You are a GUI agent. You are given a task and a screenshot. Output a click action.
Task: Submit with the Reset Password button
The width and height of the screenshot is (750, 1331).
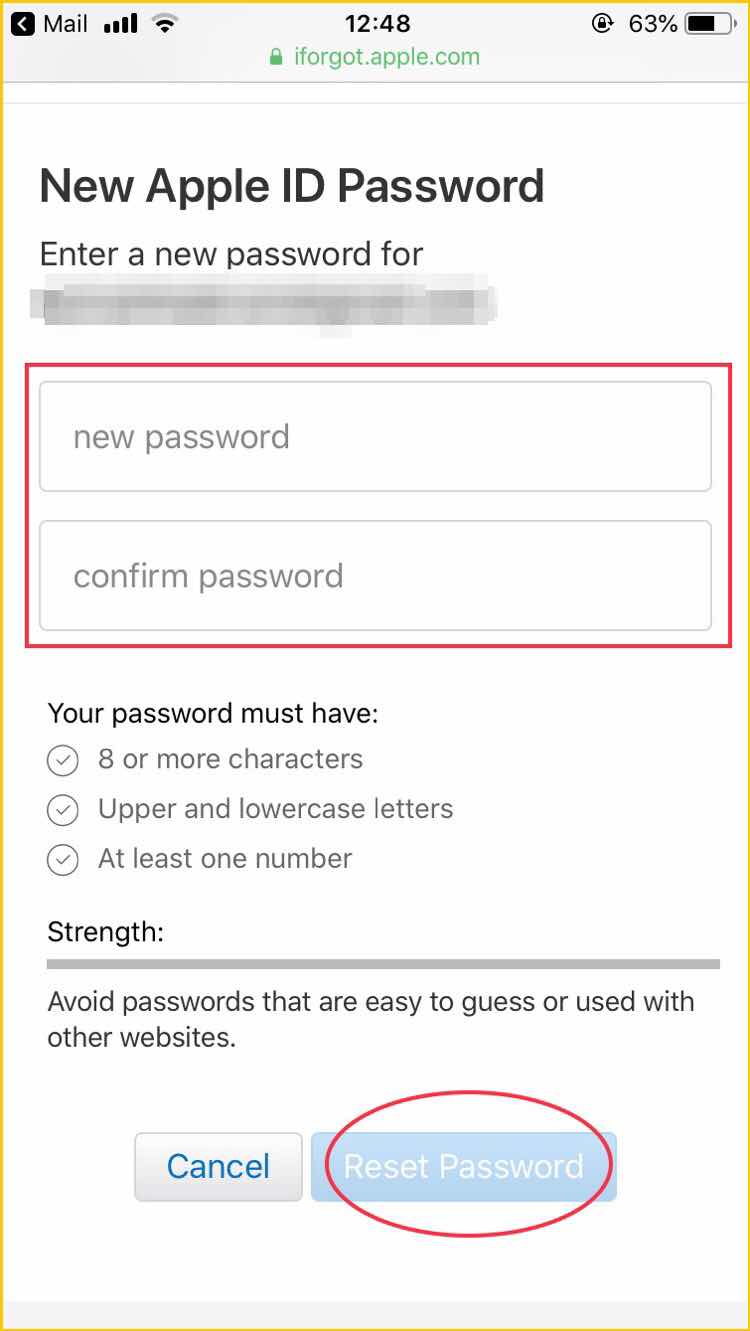[463, 1166]
